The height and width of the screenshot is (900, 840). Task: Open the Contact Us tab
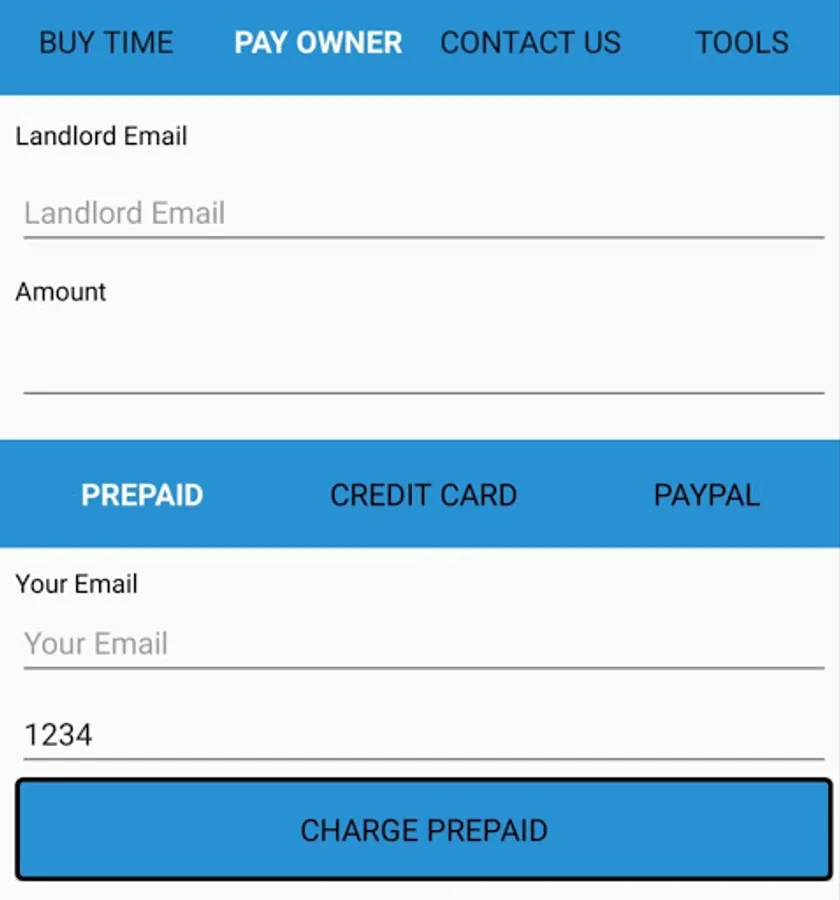[530, 43]
